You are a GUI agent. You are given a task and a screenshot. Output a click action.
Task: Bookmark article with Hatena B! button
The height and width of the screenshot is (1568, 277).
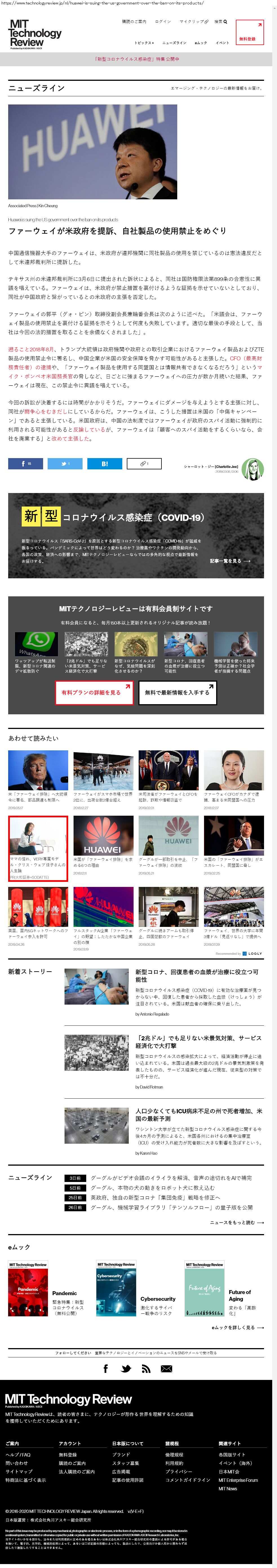pyautogui.click(x=105, y=463)
